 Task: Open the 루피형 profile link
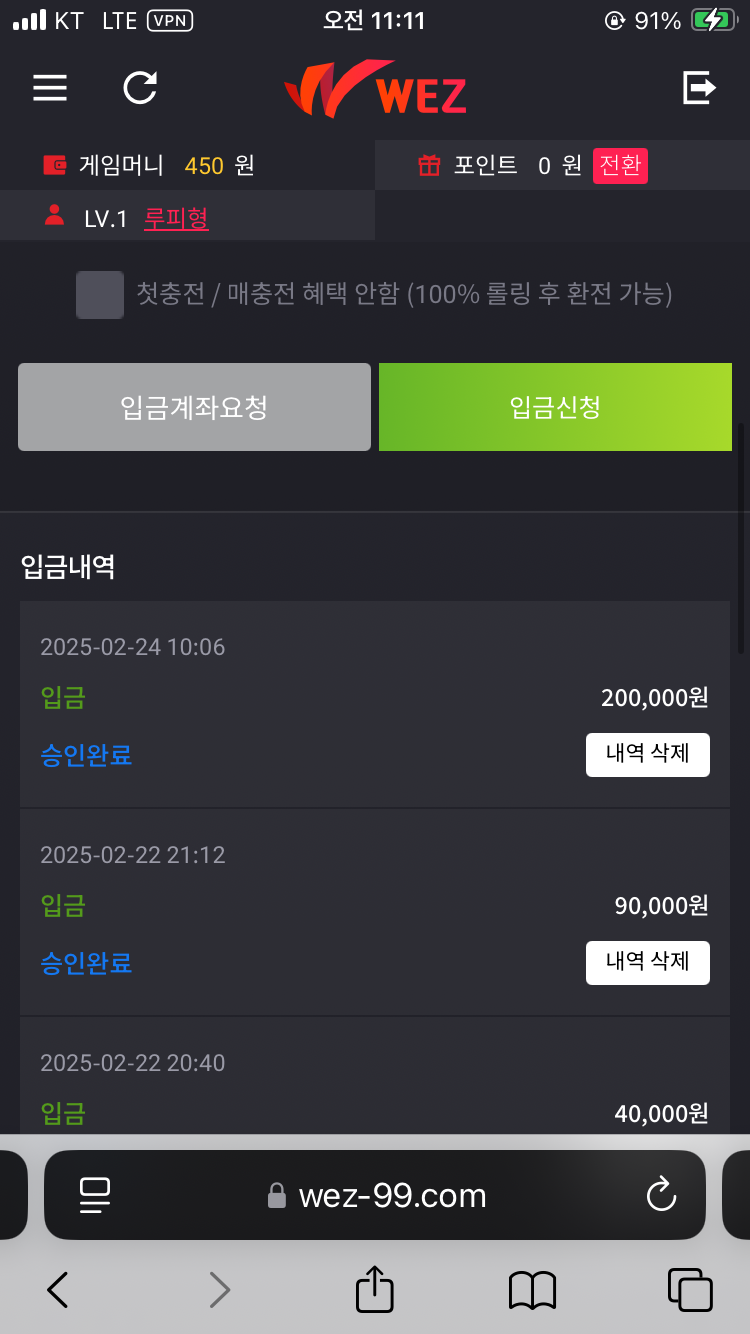[176, 218]
